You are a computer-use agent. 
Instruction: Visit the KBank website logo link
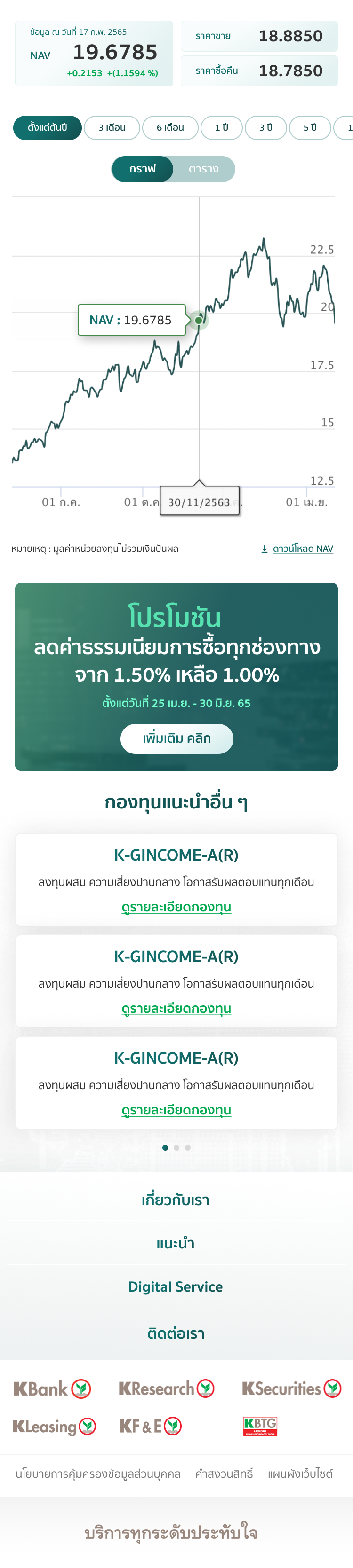[52, 1389]
